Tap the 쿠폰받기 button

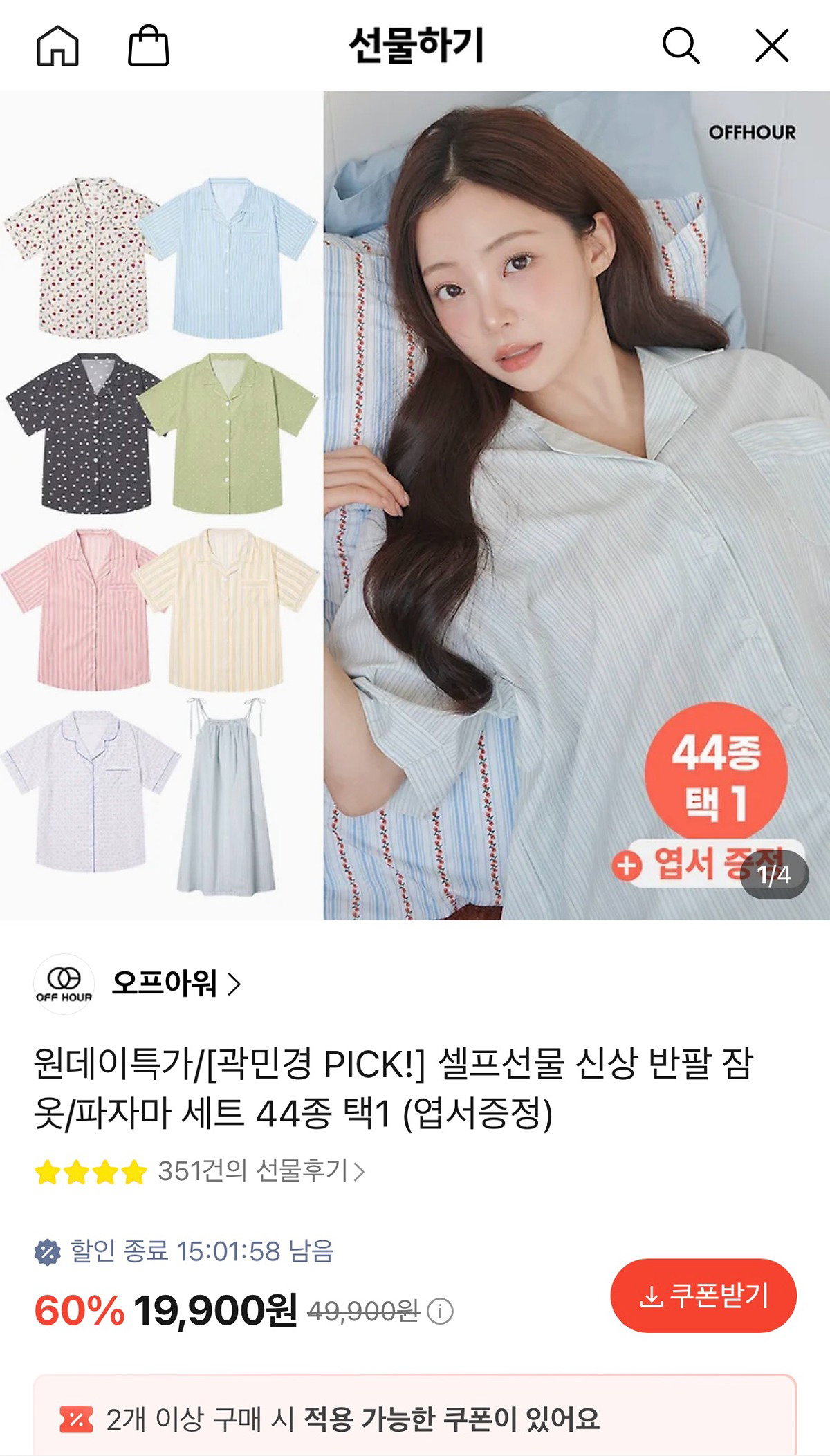pos(703,1296)
